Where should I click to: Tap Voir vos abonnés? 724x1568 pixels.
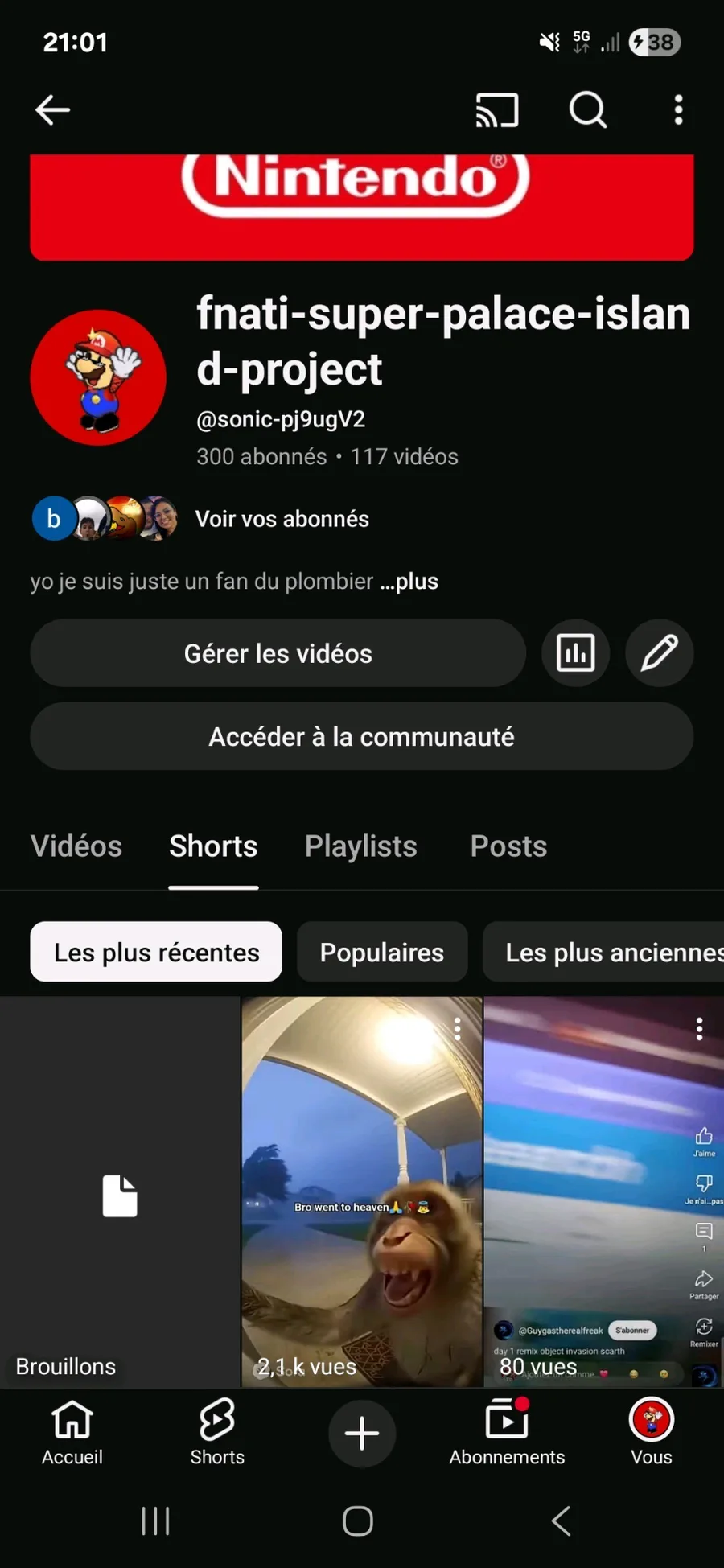pyautogui.click(x=282, y=519)
